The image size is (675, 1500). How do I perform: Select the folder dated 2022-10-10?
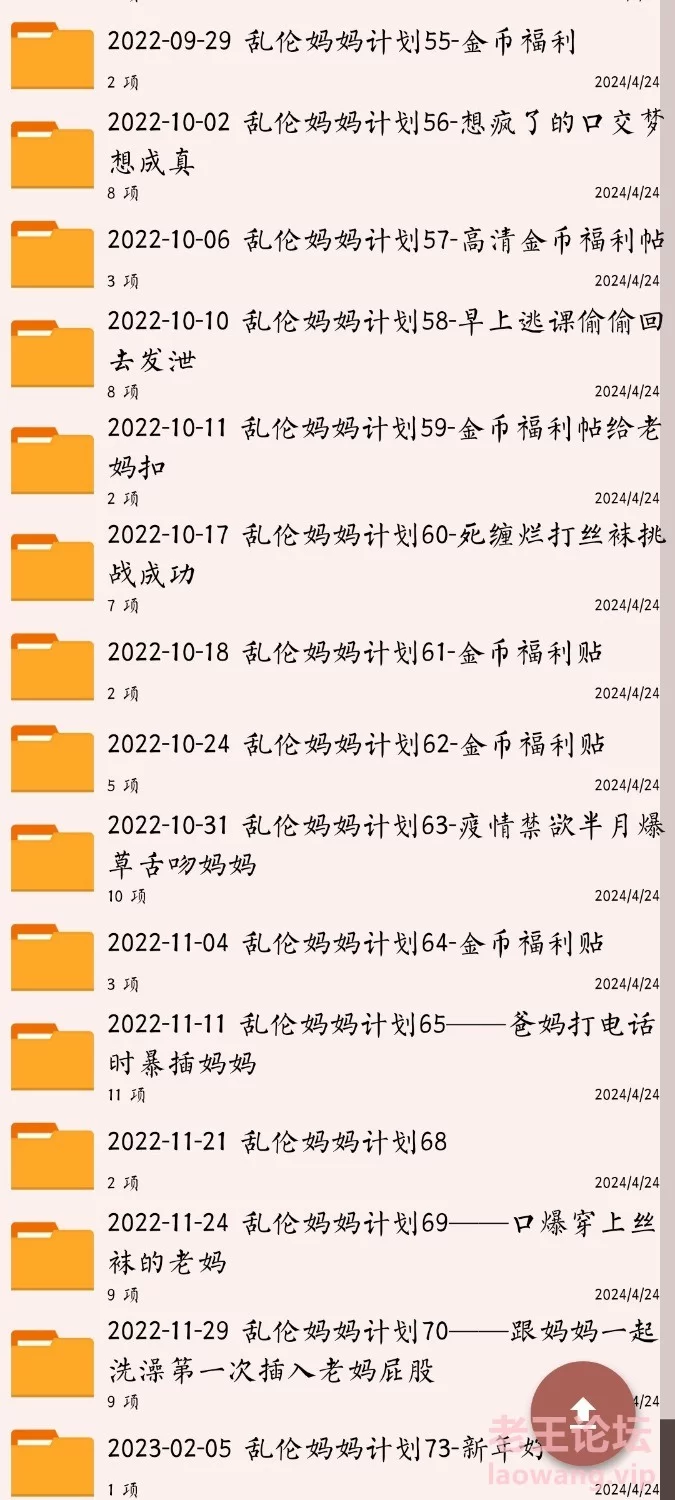[337, 351]
